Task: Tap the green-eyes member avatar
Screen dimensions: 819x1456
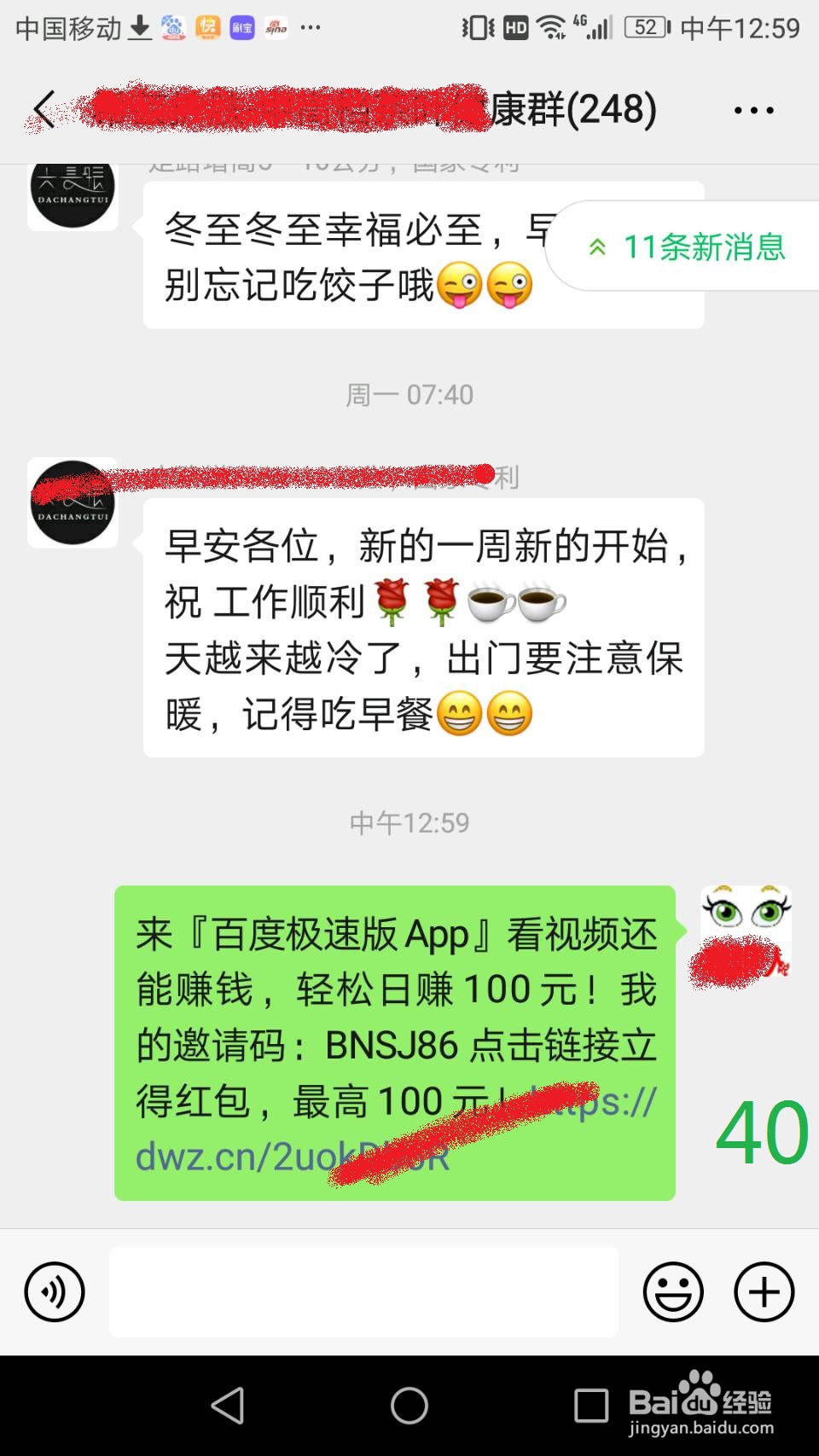Action: (x=746, y=934)
